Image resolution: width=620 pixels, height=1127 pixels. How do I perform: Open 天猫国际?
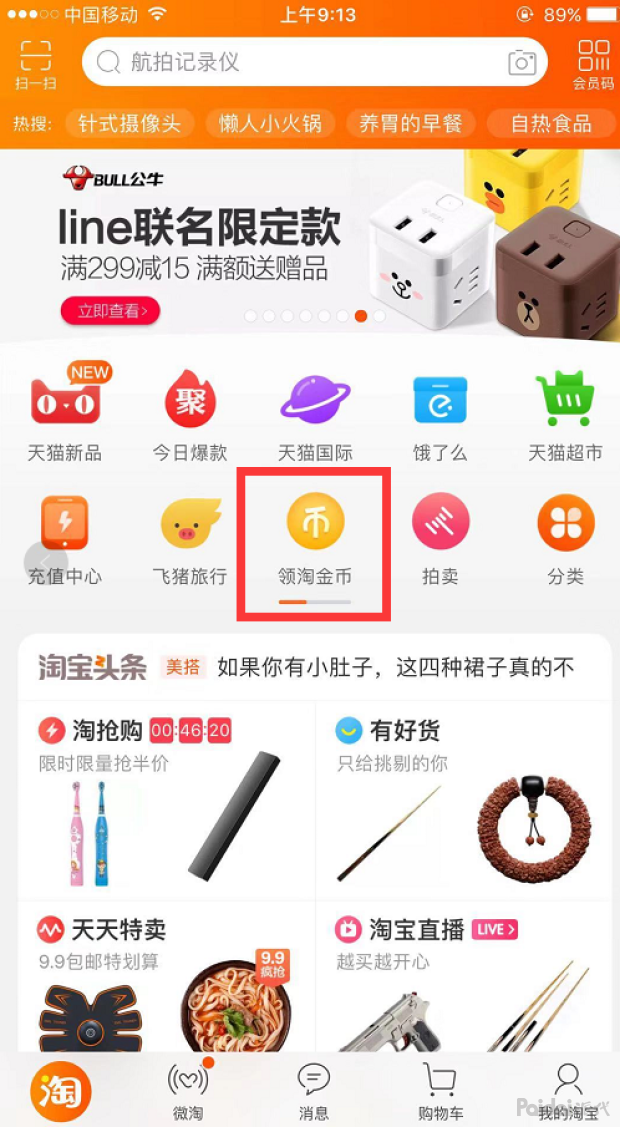point(315,415)
